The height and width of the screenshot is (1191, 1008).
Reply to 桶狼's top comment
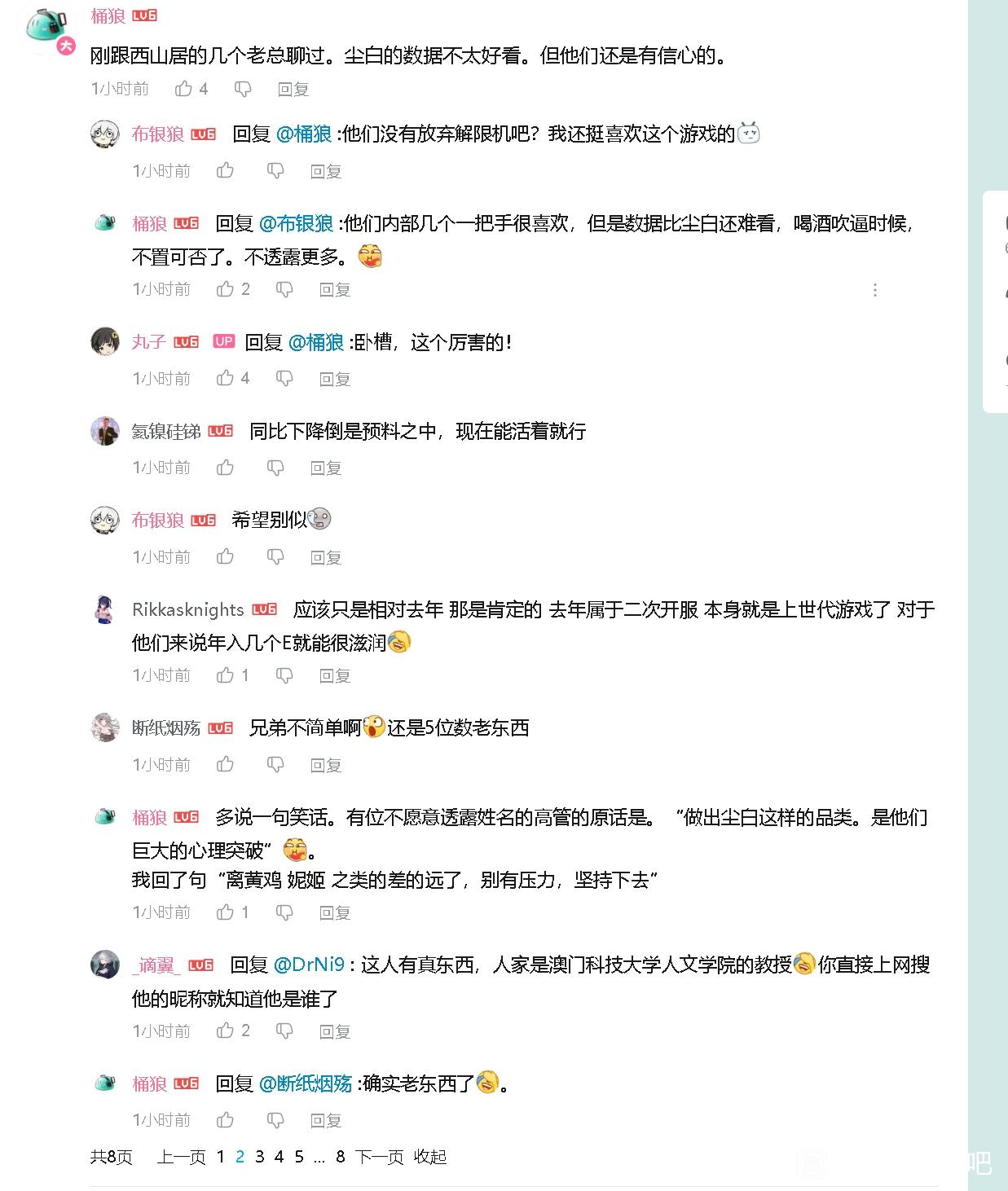click(x=293, y=89)
